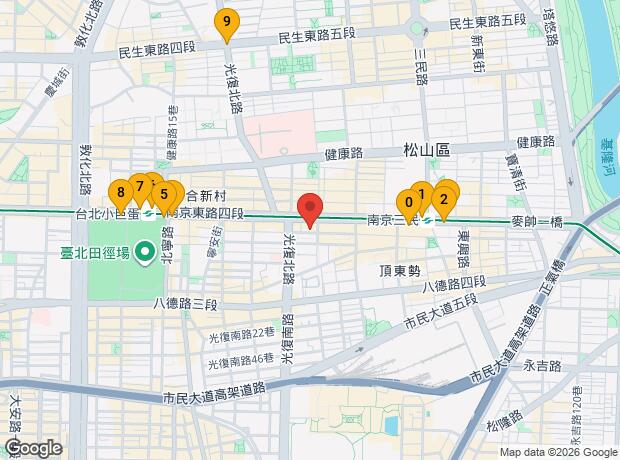Choose the map pin numbered 5
620x460 pixels.
tap(164, 196)
